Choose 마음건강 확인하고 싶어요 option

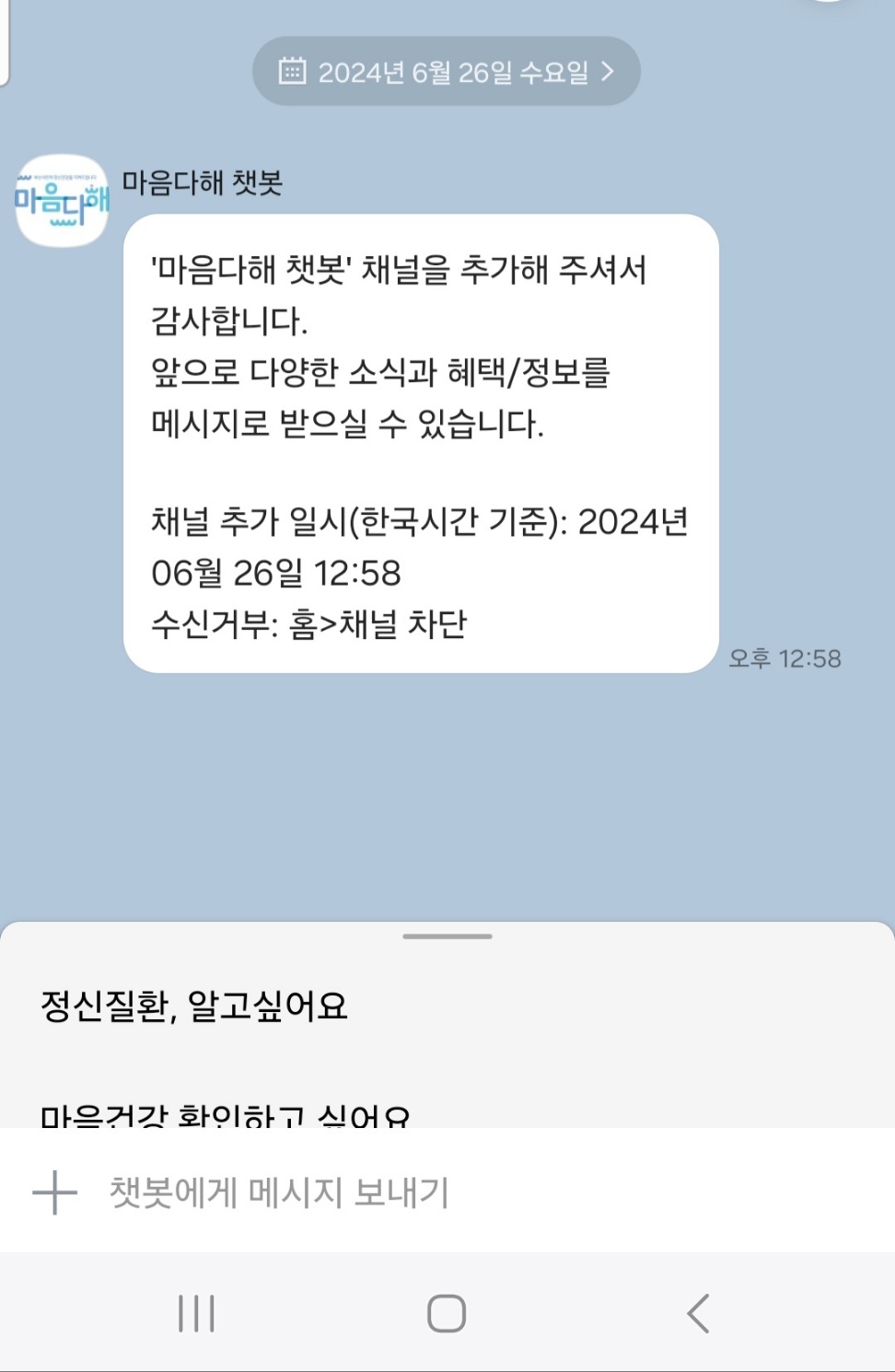click(x=226, y=1116)
